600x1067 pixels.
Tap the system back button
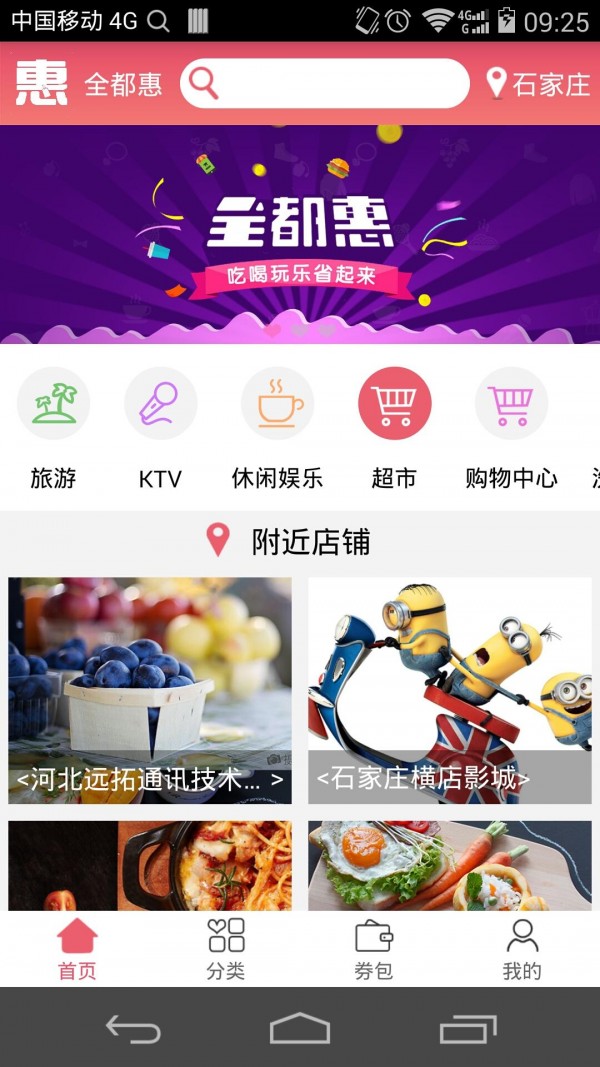tap(133, 1028)
